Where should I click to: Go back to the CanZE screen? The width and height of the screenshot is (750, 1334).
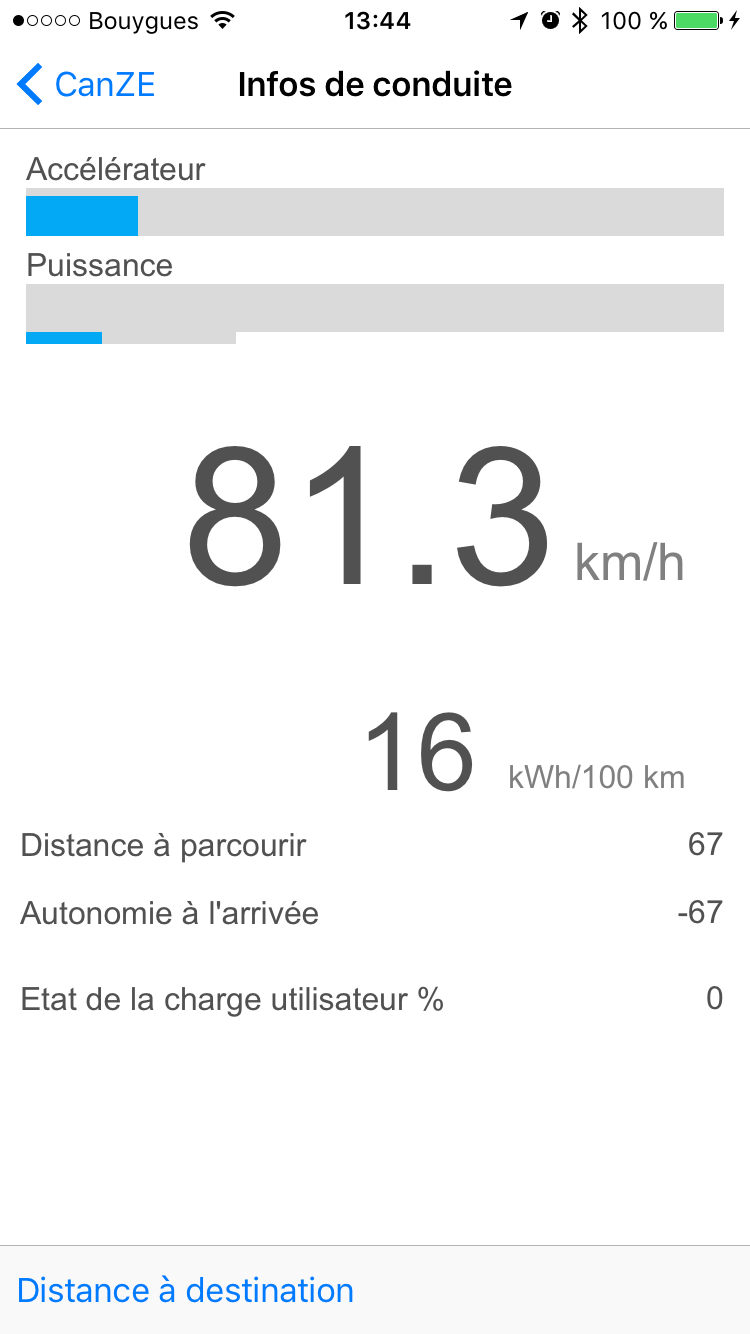pyautogui.click(x=86, y=85)
